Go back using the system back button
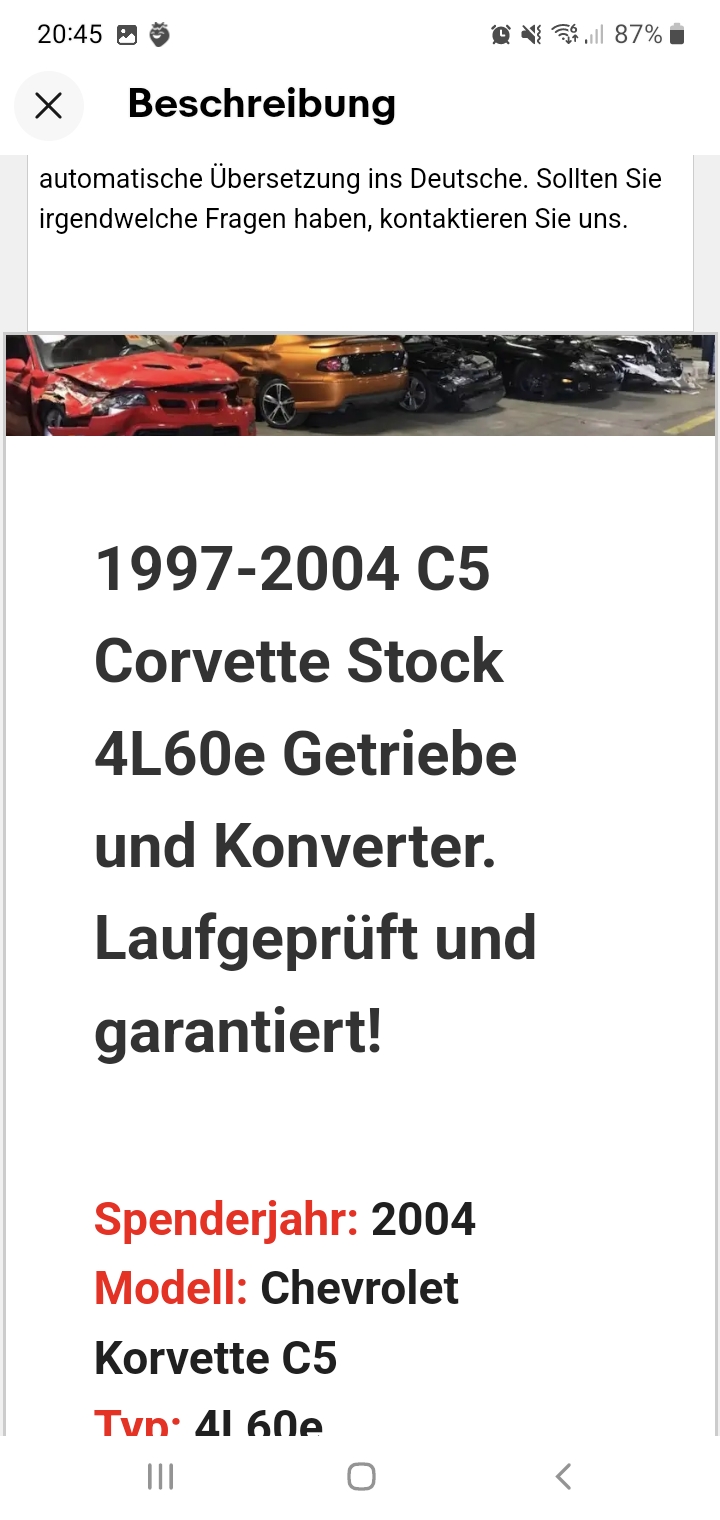This screenshot has height=1520, width=720. pyautogui.click(x=563, y=1476)
